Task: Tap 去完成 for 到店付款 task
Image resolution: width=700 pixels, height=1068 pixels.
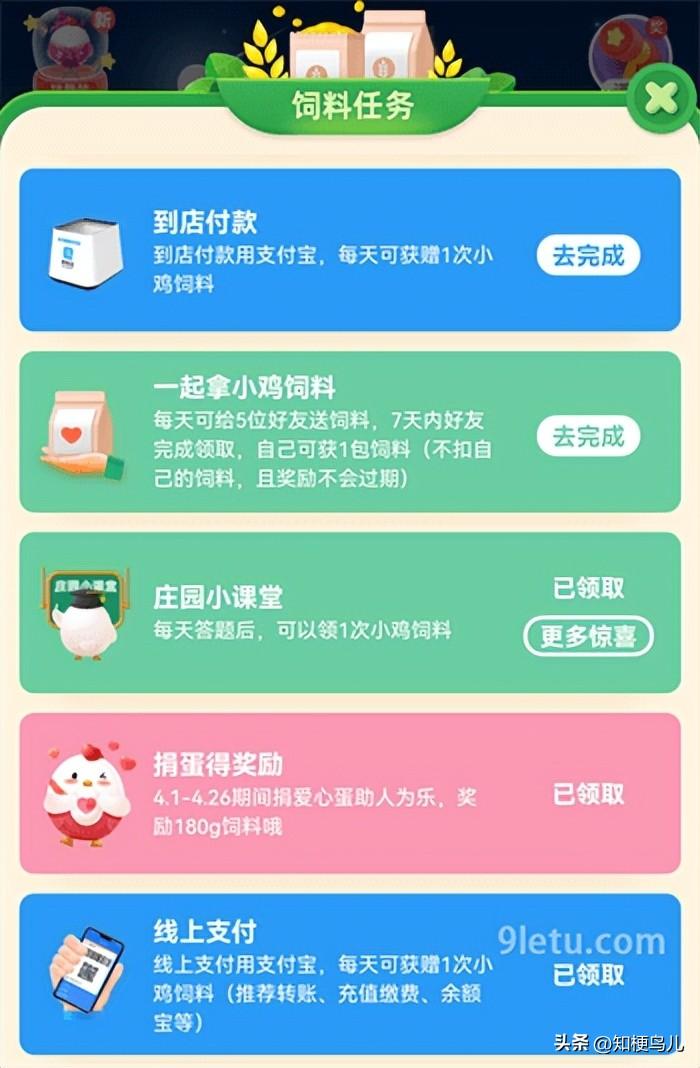Action: point(588,256)
